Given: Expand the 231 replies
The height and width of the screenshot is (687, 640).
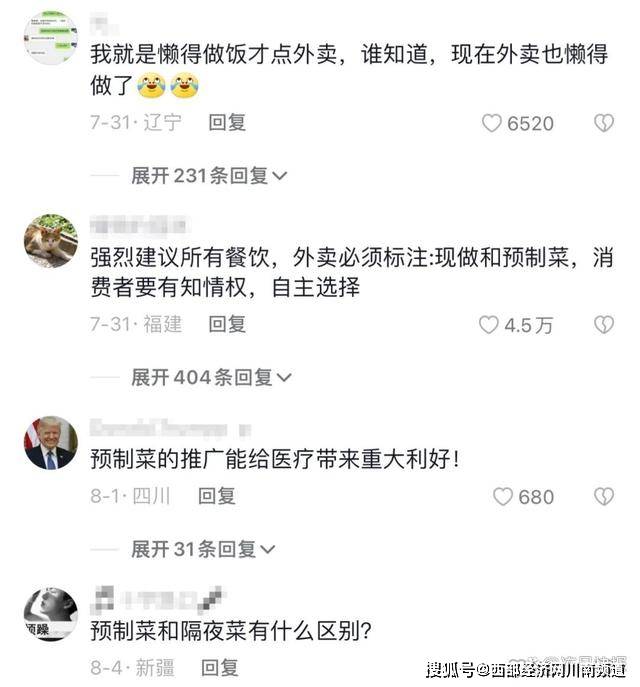Looking at the screenshot, I should (208, 176).
